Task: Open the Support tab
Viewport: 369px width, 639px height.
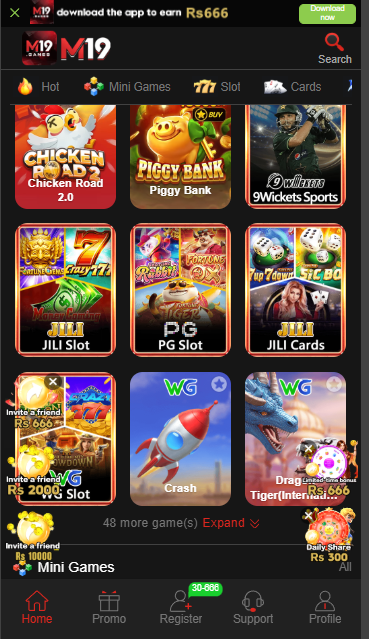Action: point(253,607)
